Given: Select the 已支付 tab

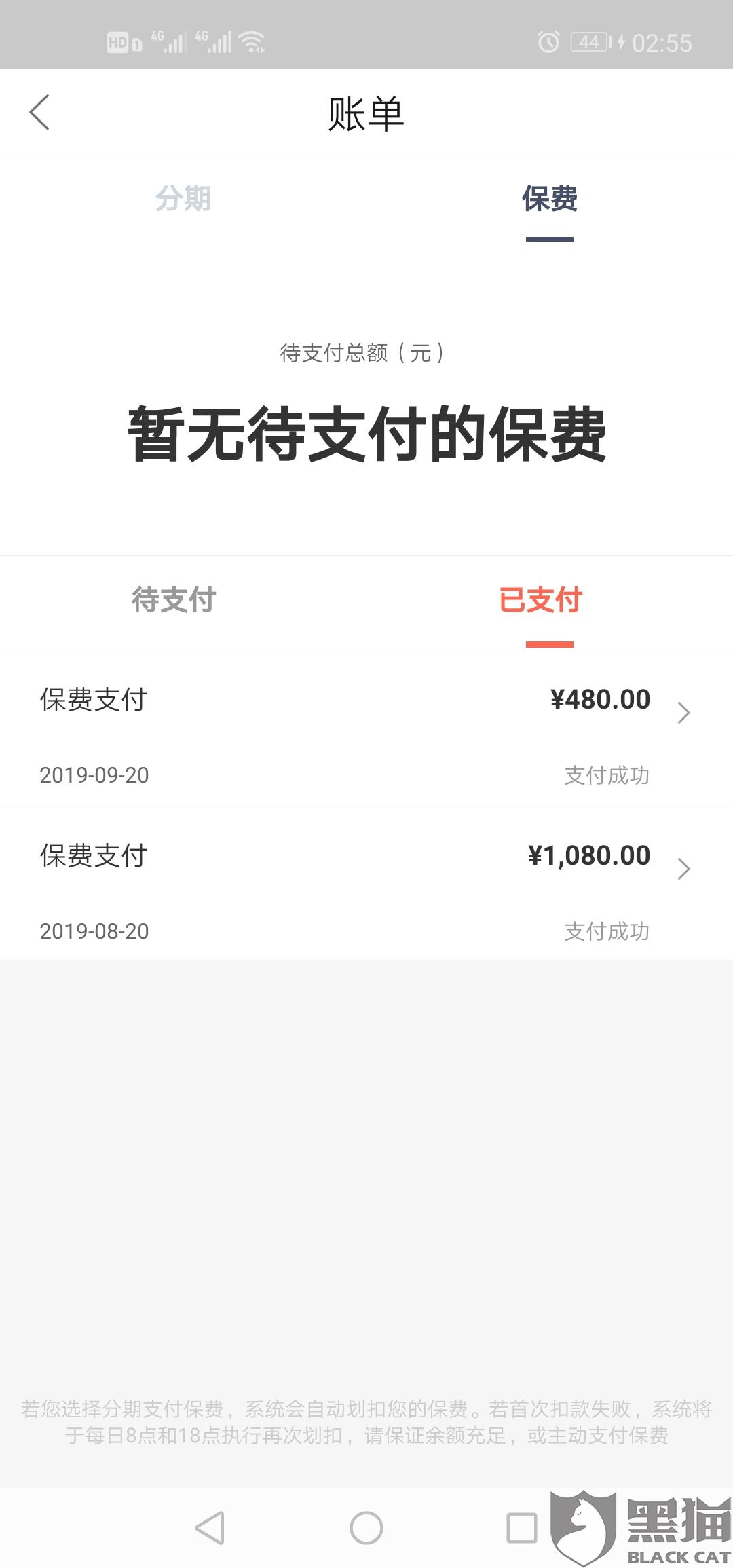Looking at the screenshot, I should [x=541, y=600].
